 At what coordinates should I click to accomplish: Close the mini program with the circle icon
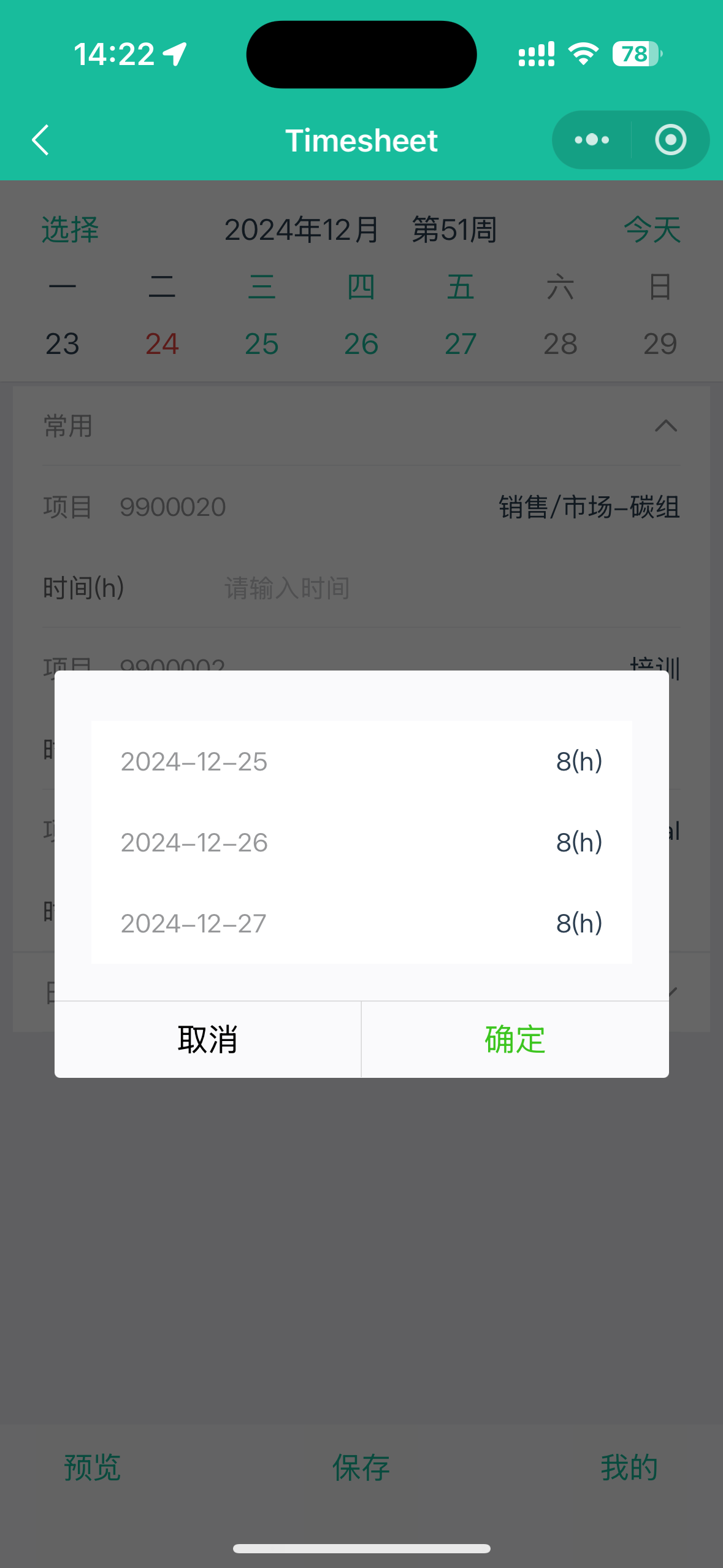coord(670,140)
